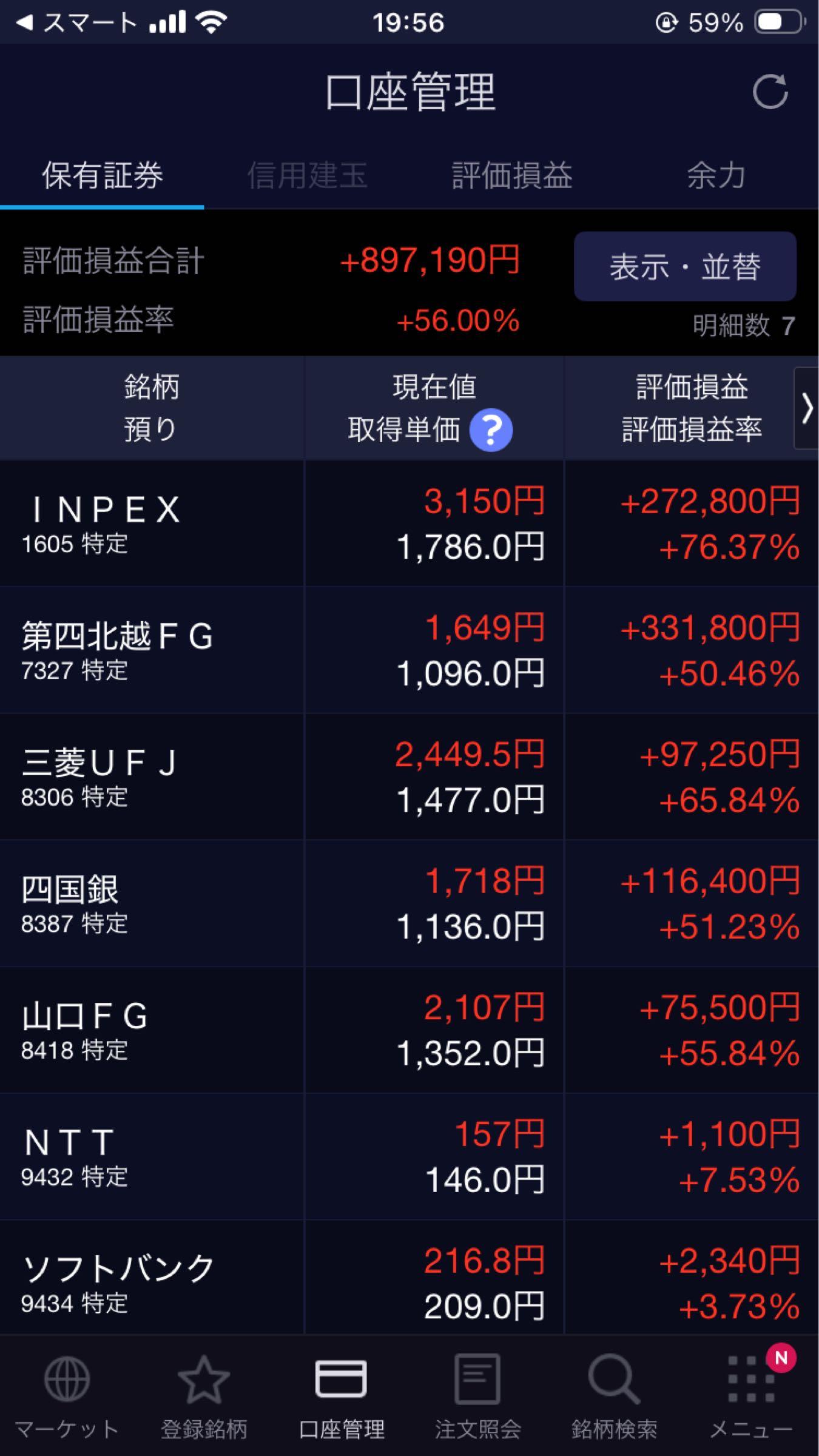Switch to the 評価損益 tab
The height and width of the screenshot is (1456, 819).
(x=511, y=176)
